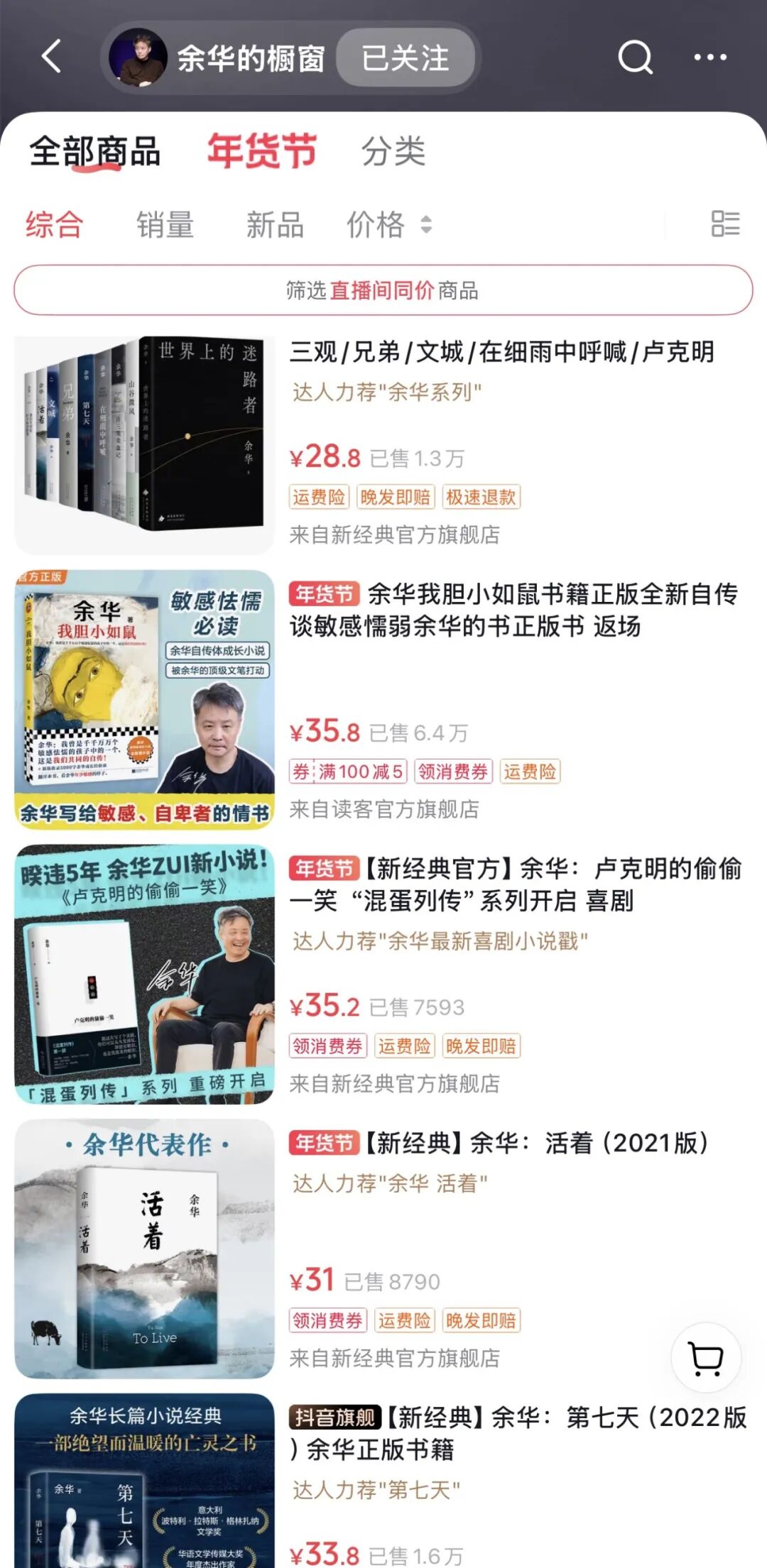Screen dimensions: 767x1568
Task: Toggle the list/grid layout icon
Action: point(725,224)
